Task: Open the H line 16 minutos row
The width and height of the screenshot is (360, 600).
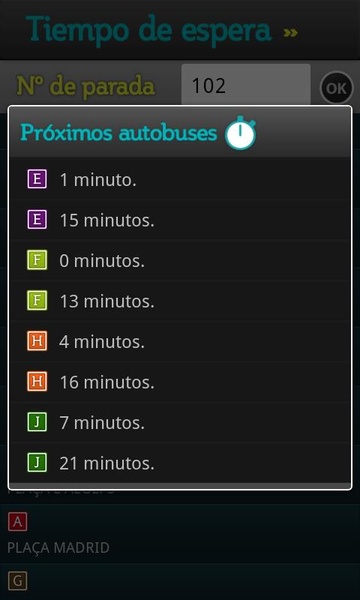Action: [180, 382]
